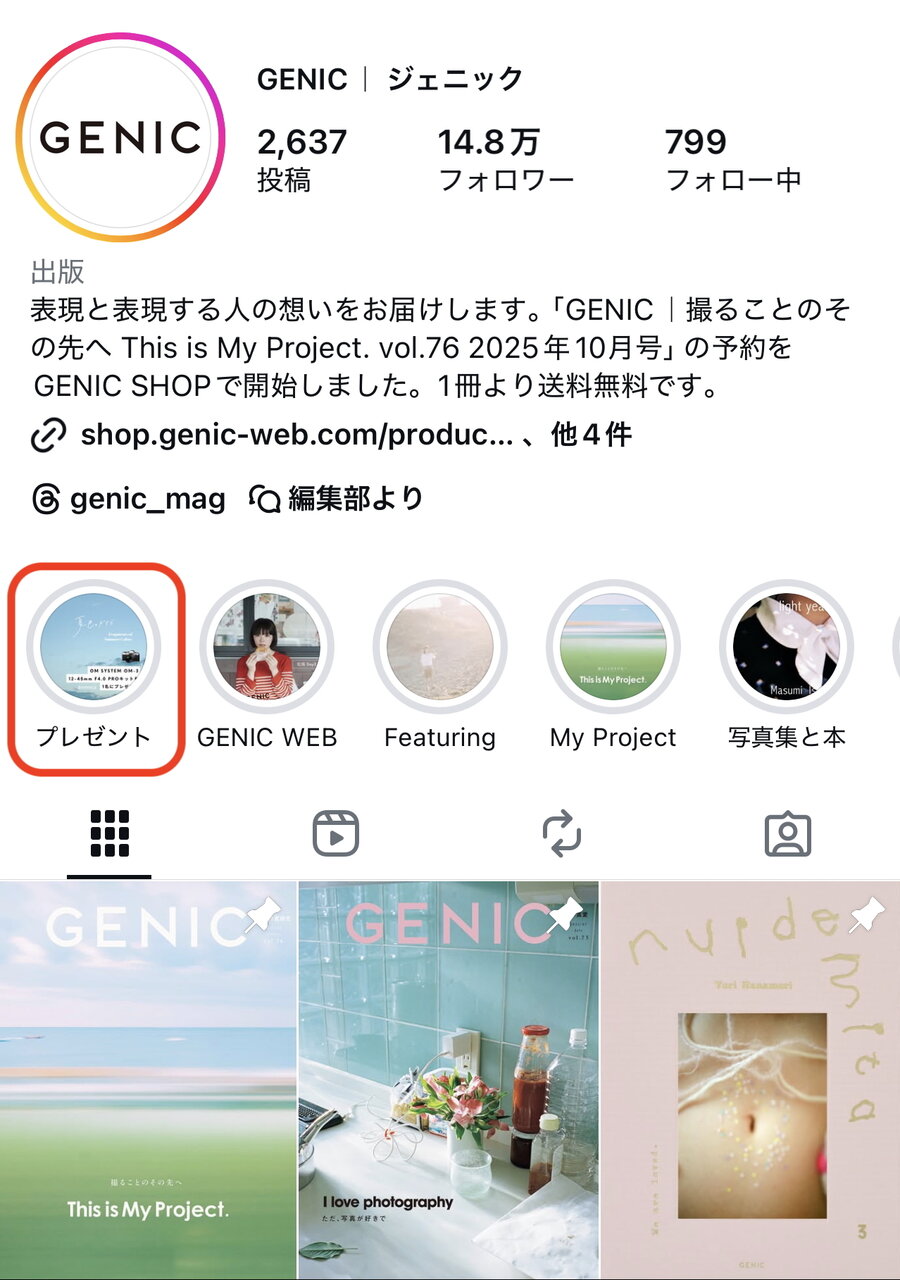Open the pinned I love photography post
The height and width of the screenshot is (1280, 900).
tap(448, 1080)
